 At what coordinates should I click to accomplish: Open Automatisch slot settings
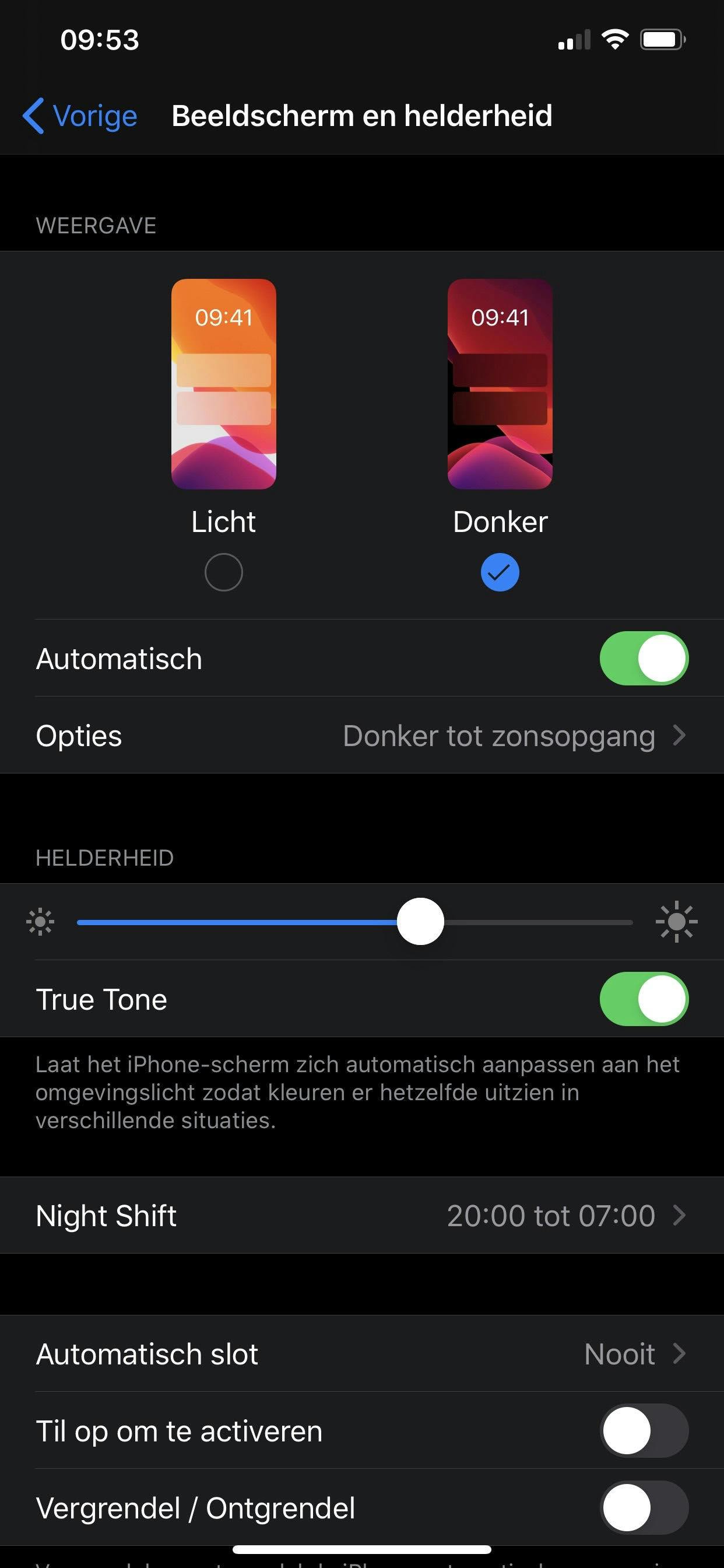coord(361,1354)
